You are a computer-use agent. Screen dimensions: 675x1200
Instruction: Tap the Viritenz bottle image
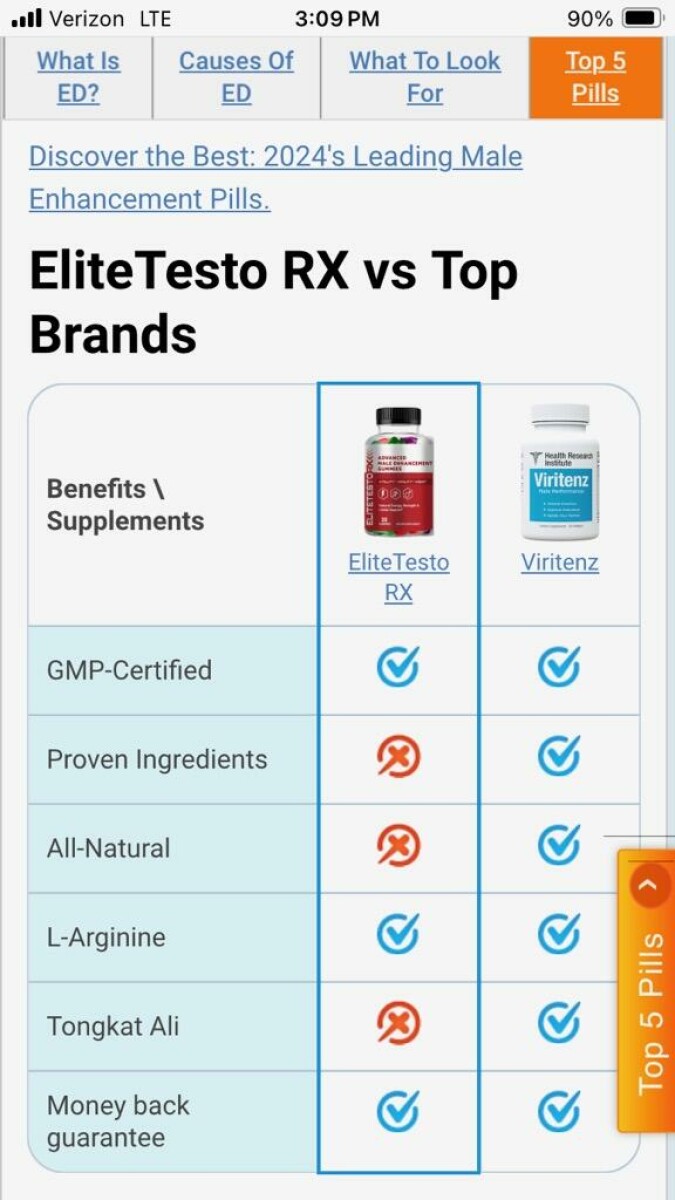559,472
